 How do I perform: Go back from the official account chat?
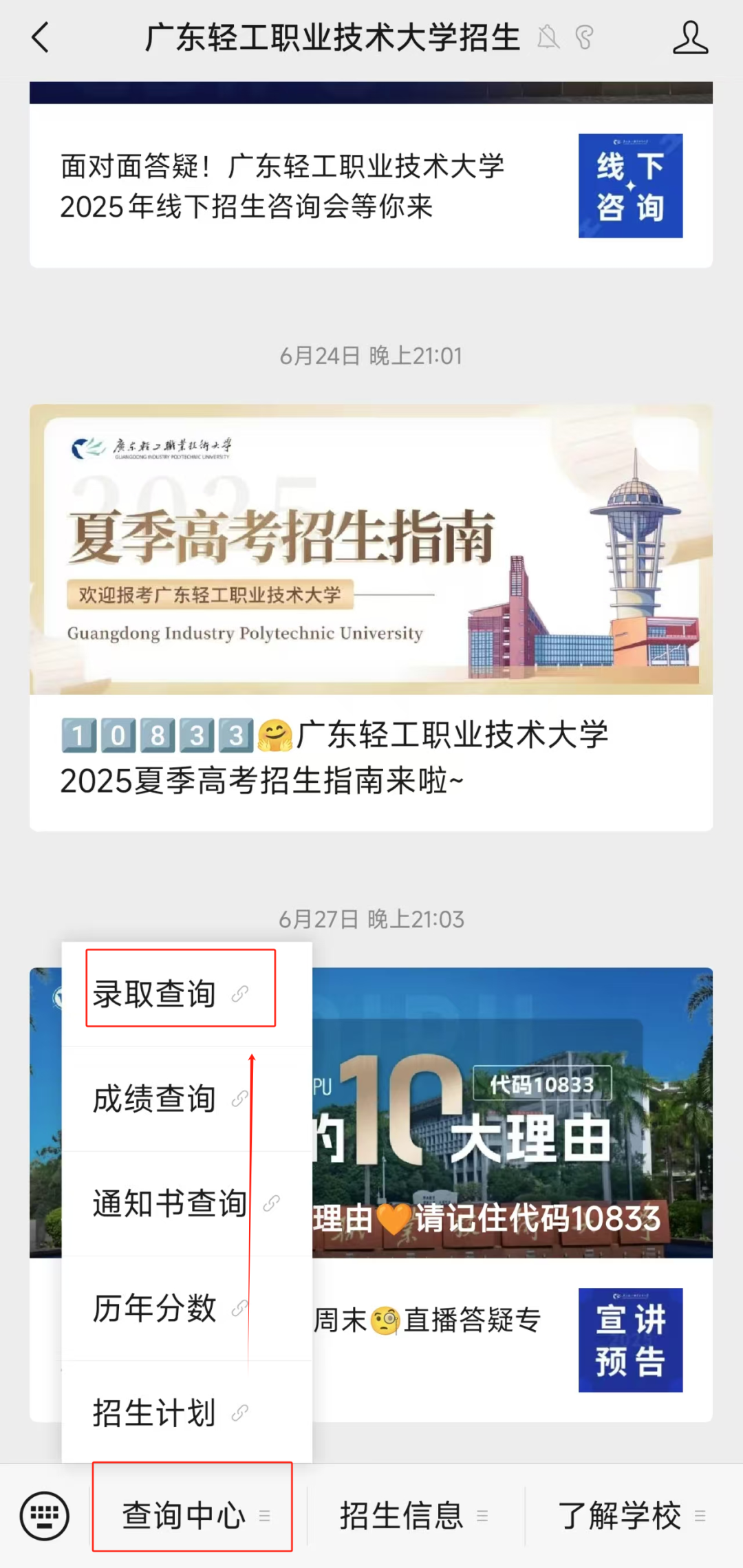(x=41, y=38)
